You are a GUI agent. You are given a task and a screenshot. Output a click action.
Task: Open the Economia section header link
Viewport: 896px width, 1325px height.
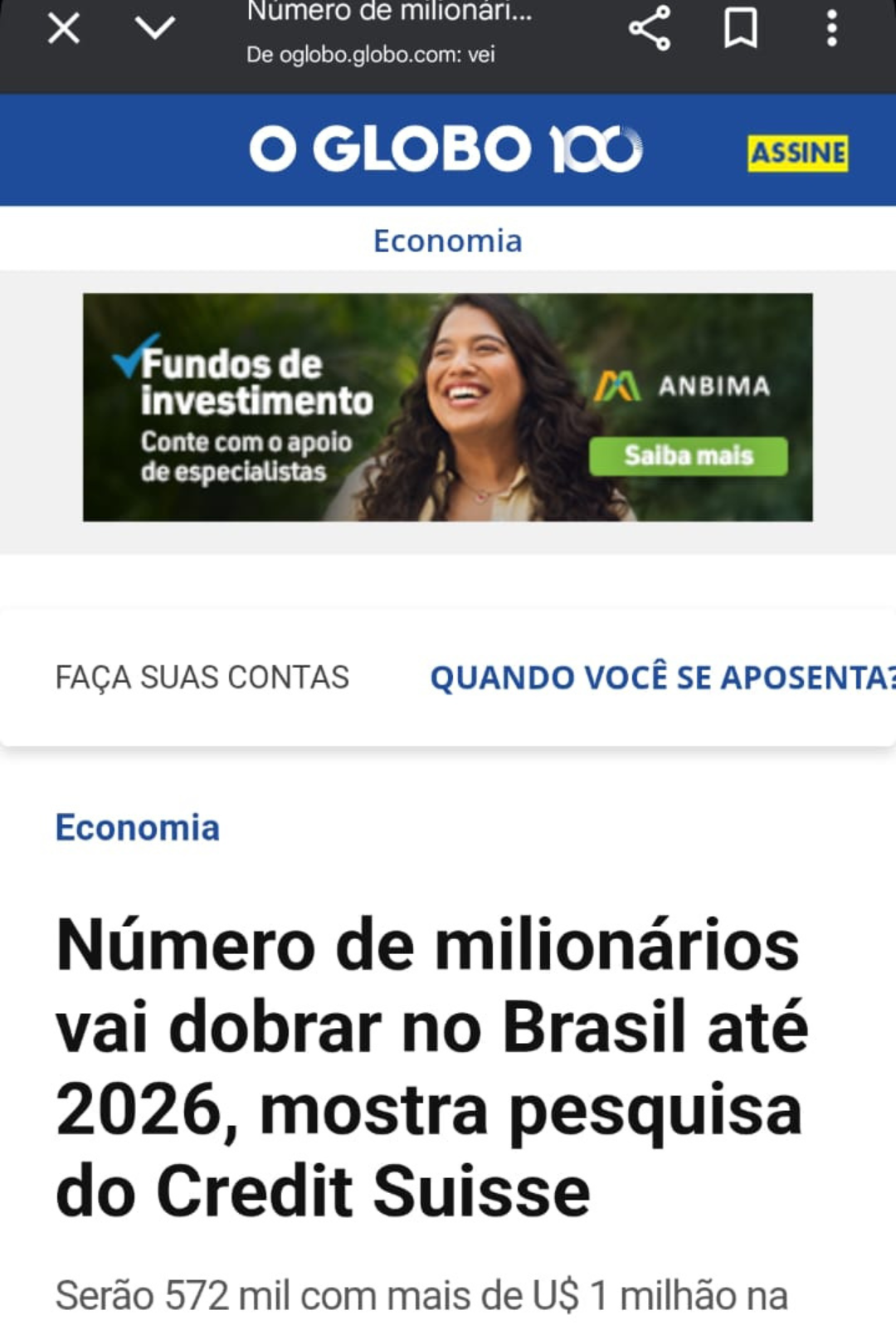click(x=447, y=241)
